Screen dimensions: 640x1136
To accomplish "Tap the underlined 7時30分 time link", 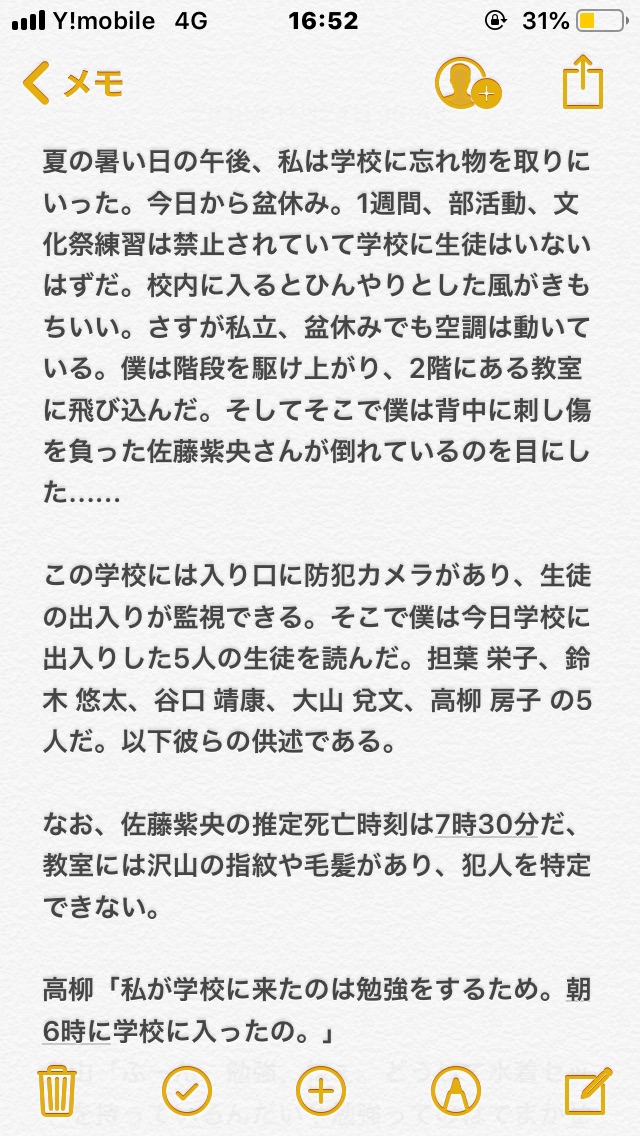I will coord(485,824).
